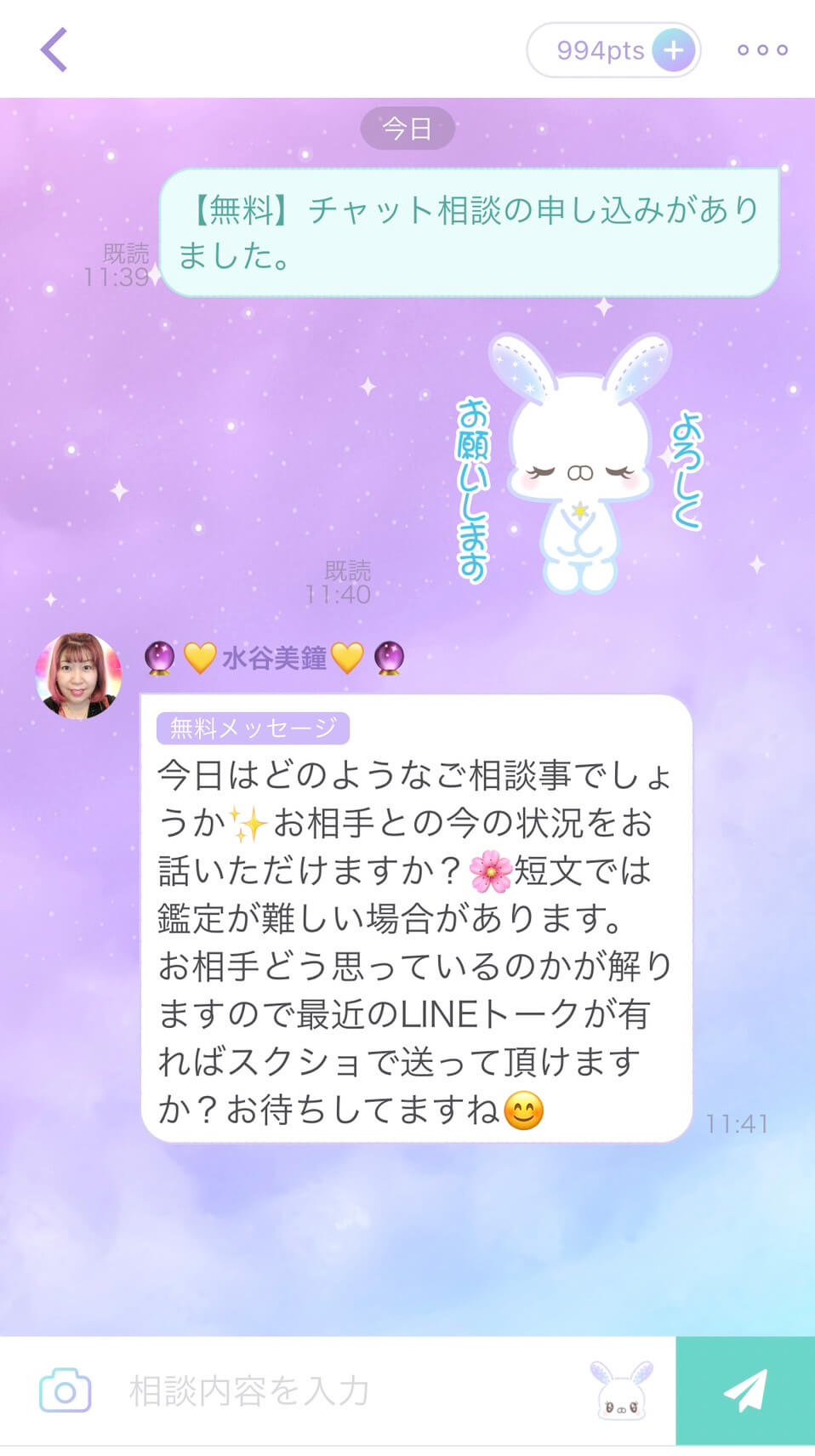This screenshot has height=1456, width=815.
Task: Add points via the 994pts plus button
Action: (673, 50)
